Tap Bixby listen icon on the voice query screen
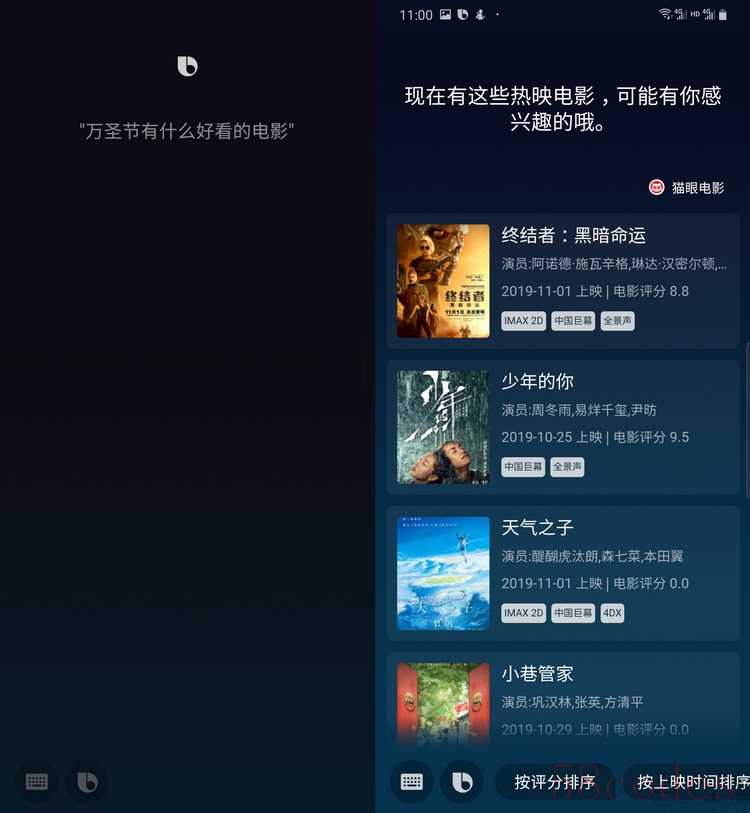The height and width of the screenshot is (813, 750). tap(87, 782)
